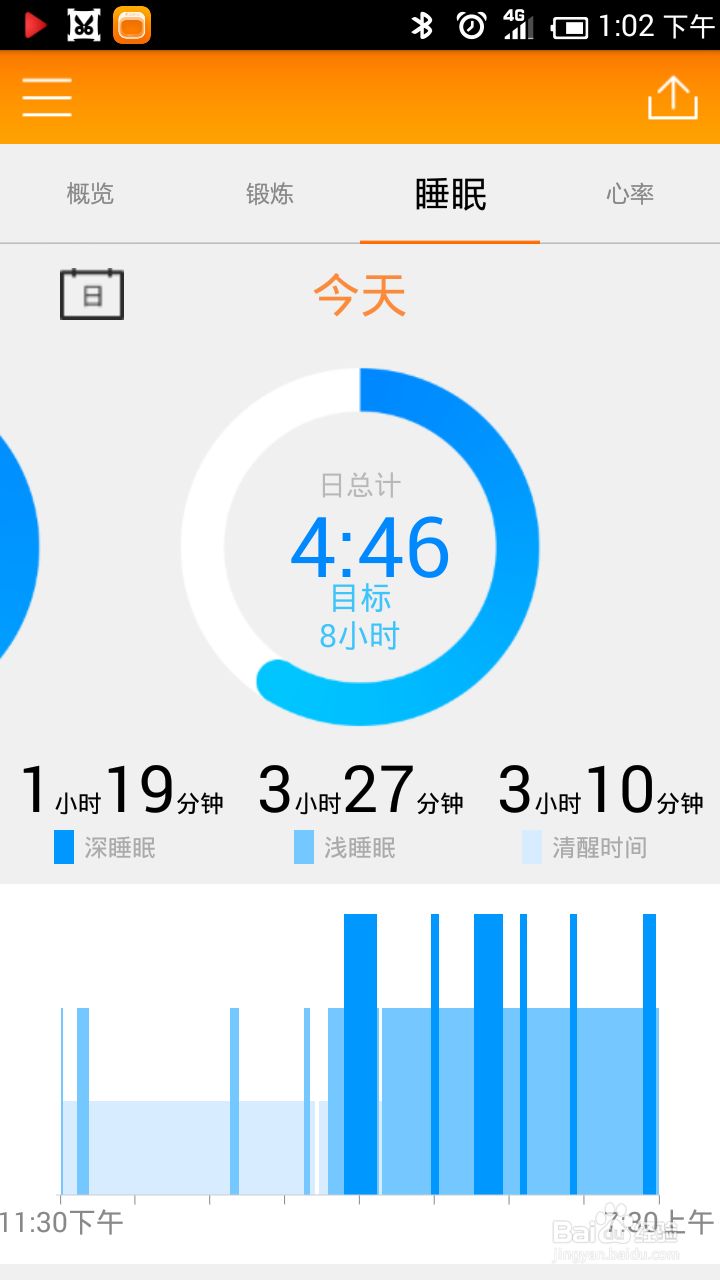Screen dimensions: 720x1280
Task: Switch to the 心率 tab
Action: (x=629, y=195)
